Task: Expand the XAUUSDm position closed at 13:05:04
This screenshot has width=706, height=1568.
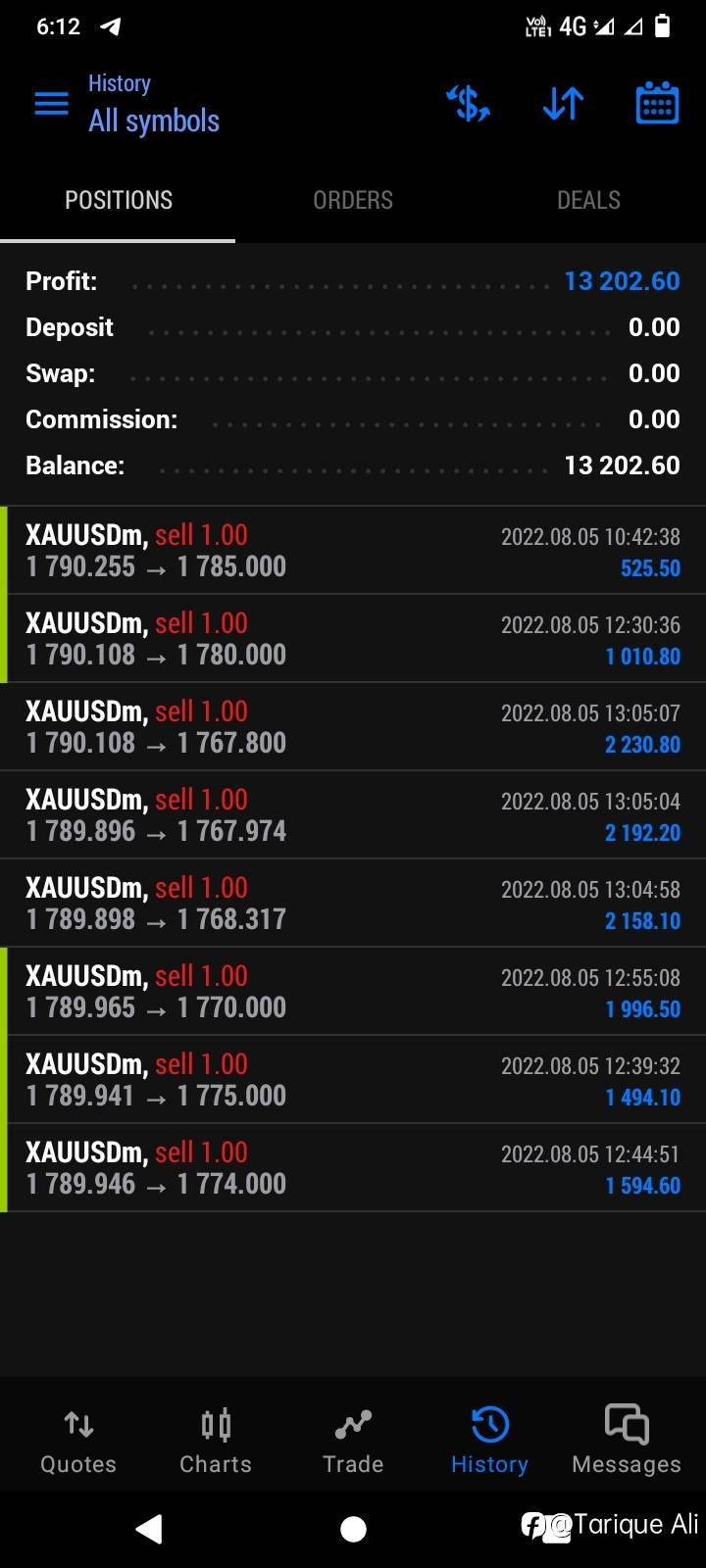Action: point(353,815)
